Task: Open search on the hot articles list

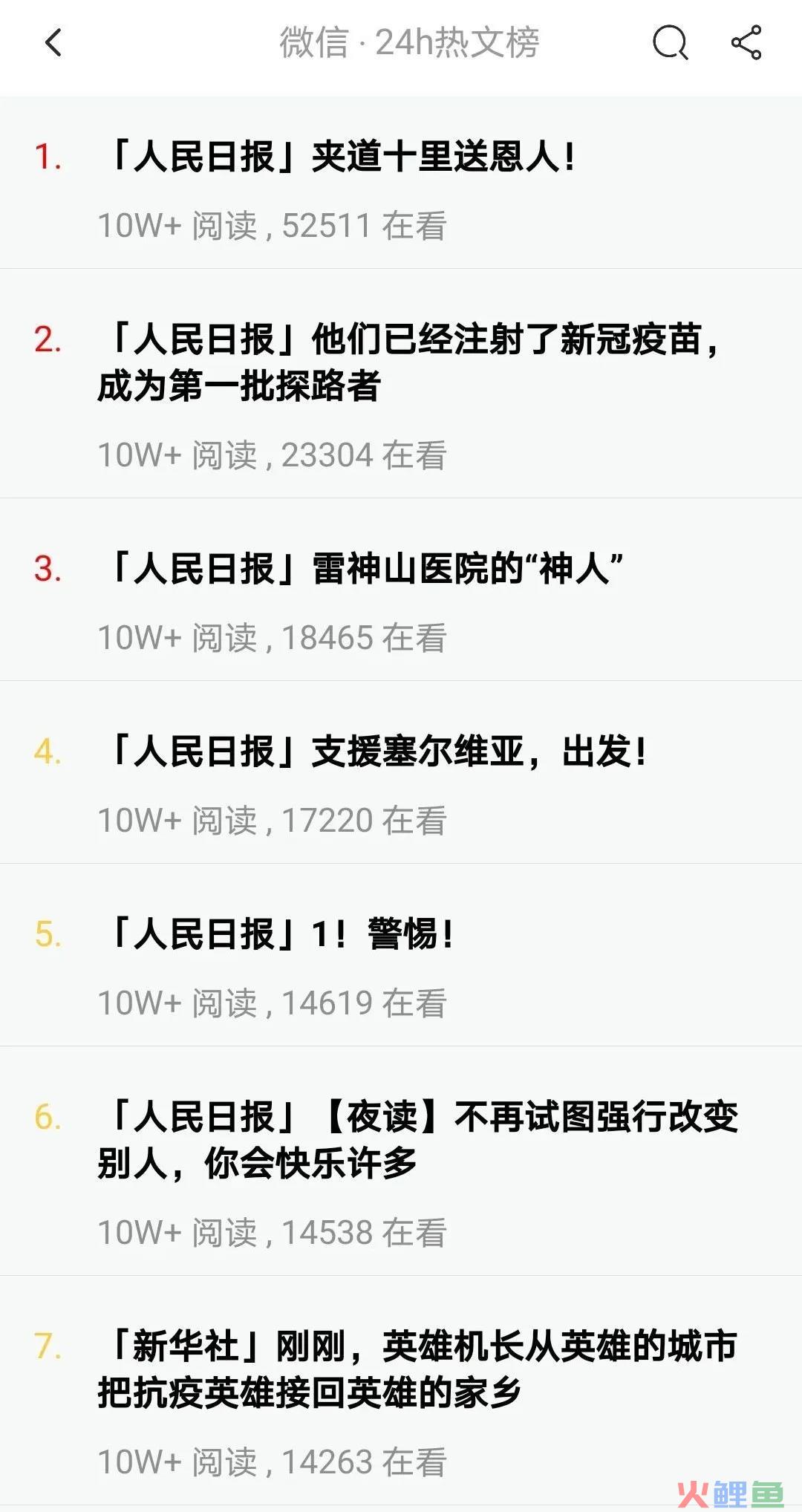Action: coord(670,42)
